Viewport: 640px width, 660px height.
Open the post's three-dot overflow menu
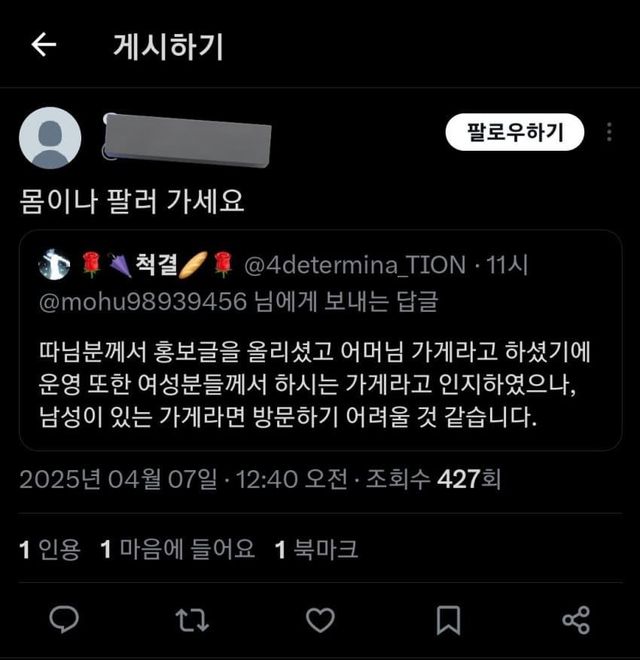tap(610, 132)
